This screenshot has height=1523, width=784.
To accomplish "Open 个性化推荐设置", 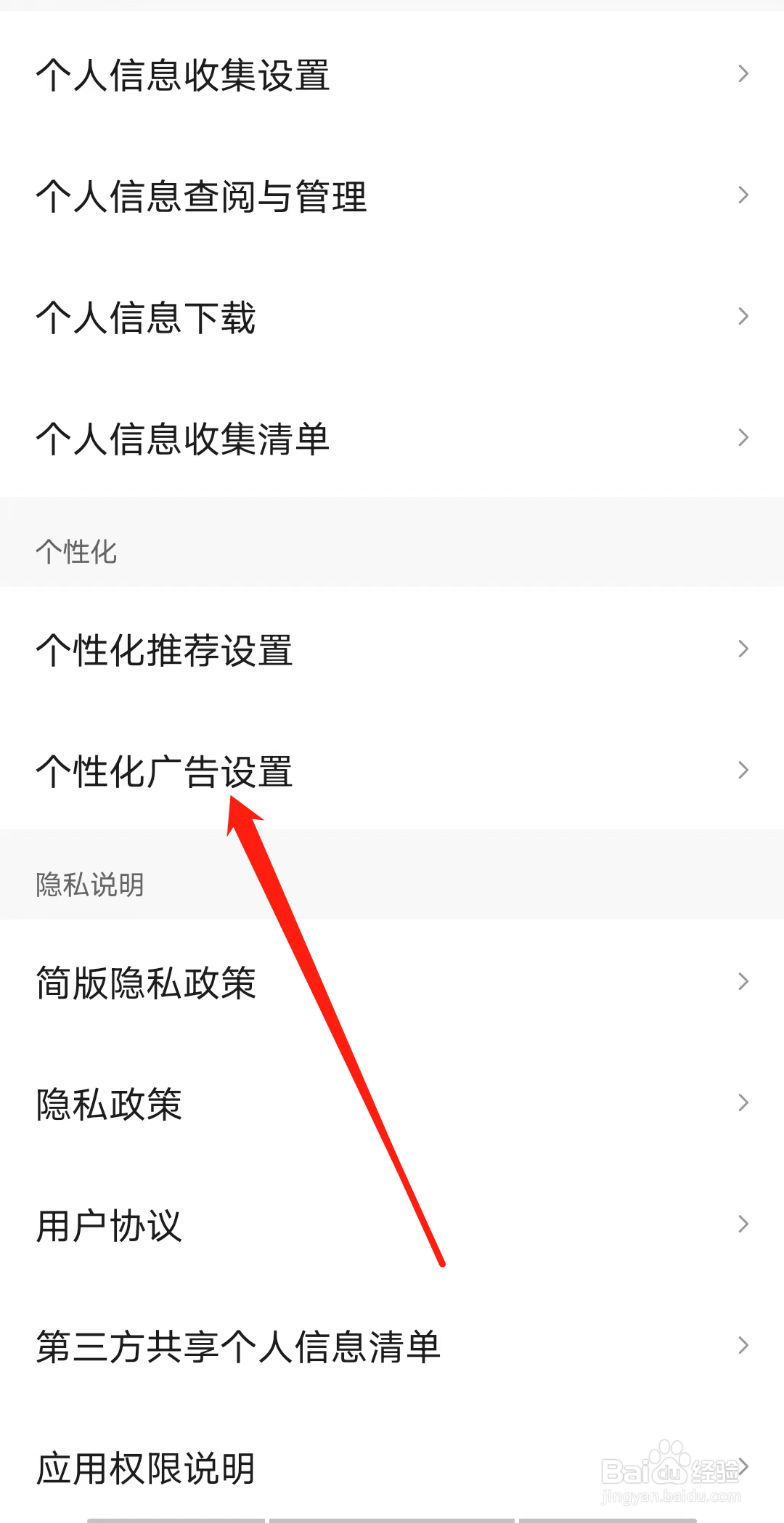I will point(164,651).
